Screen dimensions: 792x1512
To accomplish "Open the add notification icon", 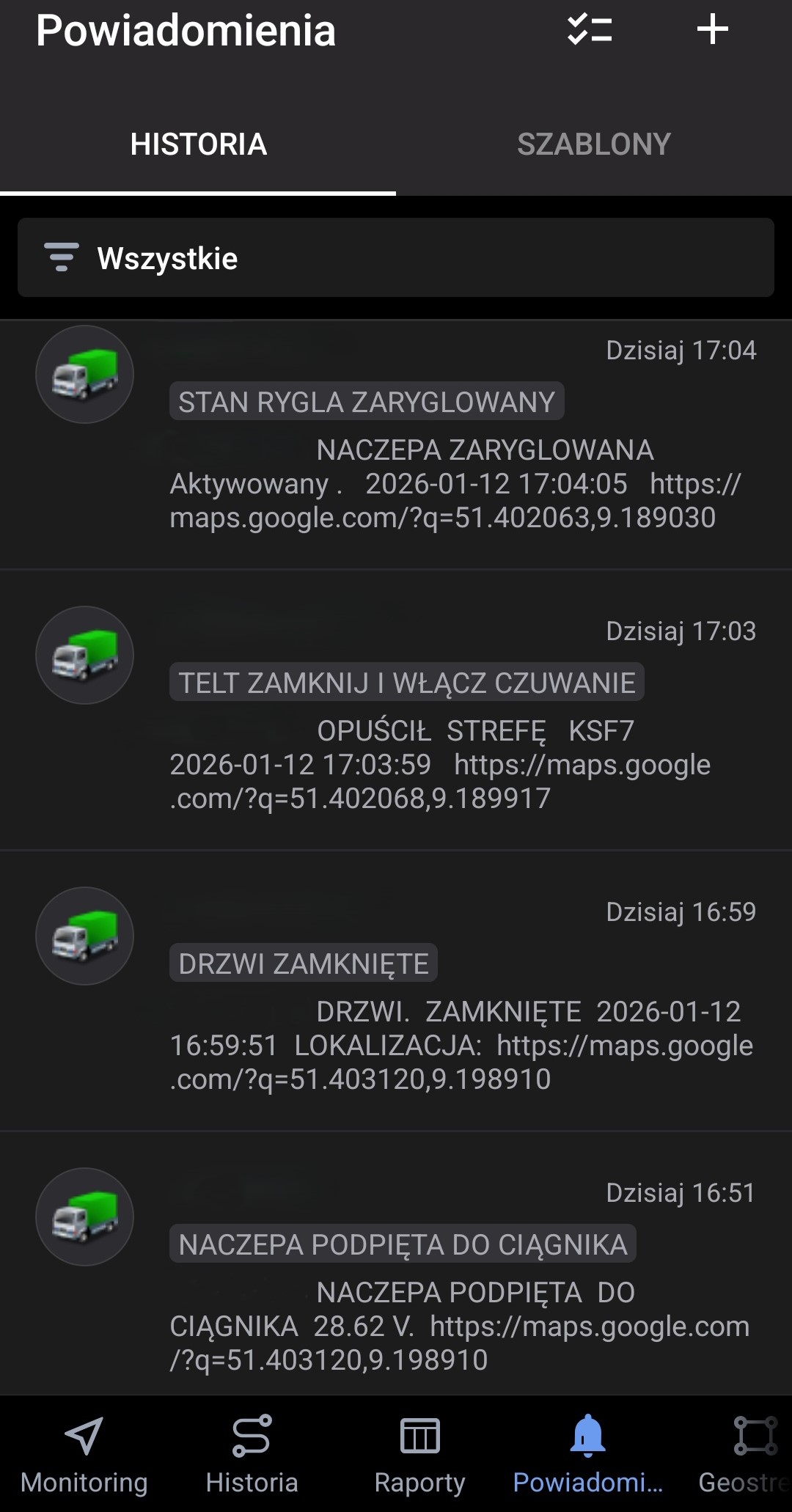I will coord(712,31).
